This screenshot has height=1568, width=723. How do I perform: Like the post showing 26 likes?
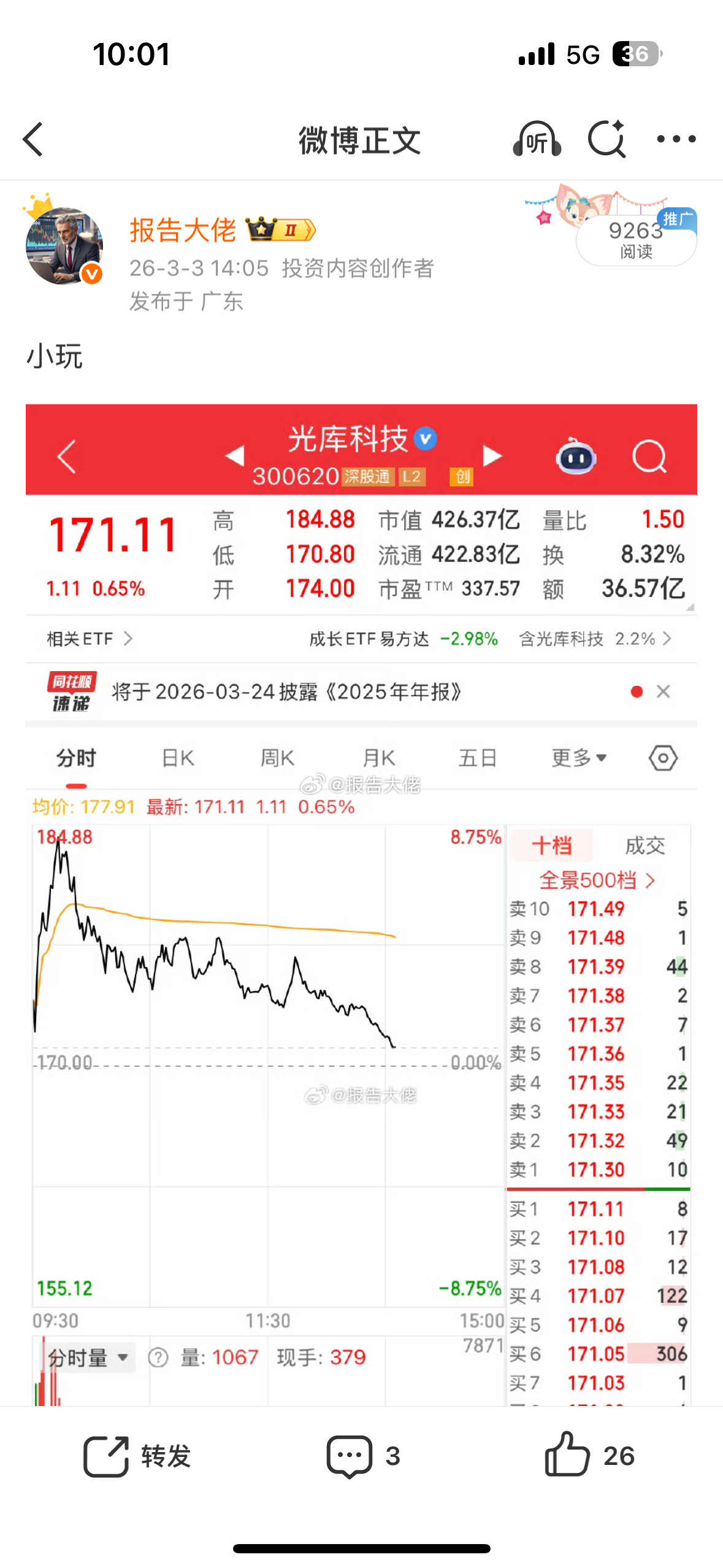(589, 1455)
